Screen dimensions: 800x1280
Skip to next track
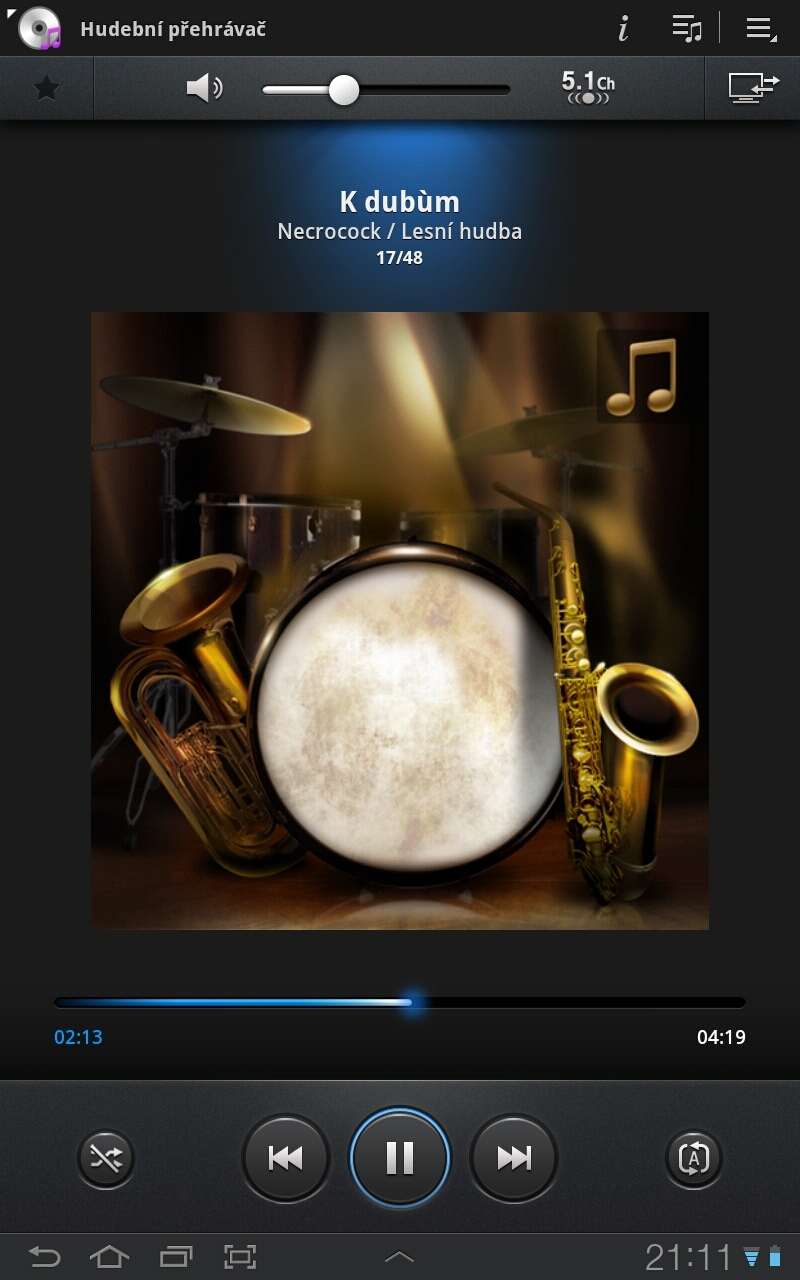[514, 1158]
